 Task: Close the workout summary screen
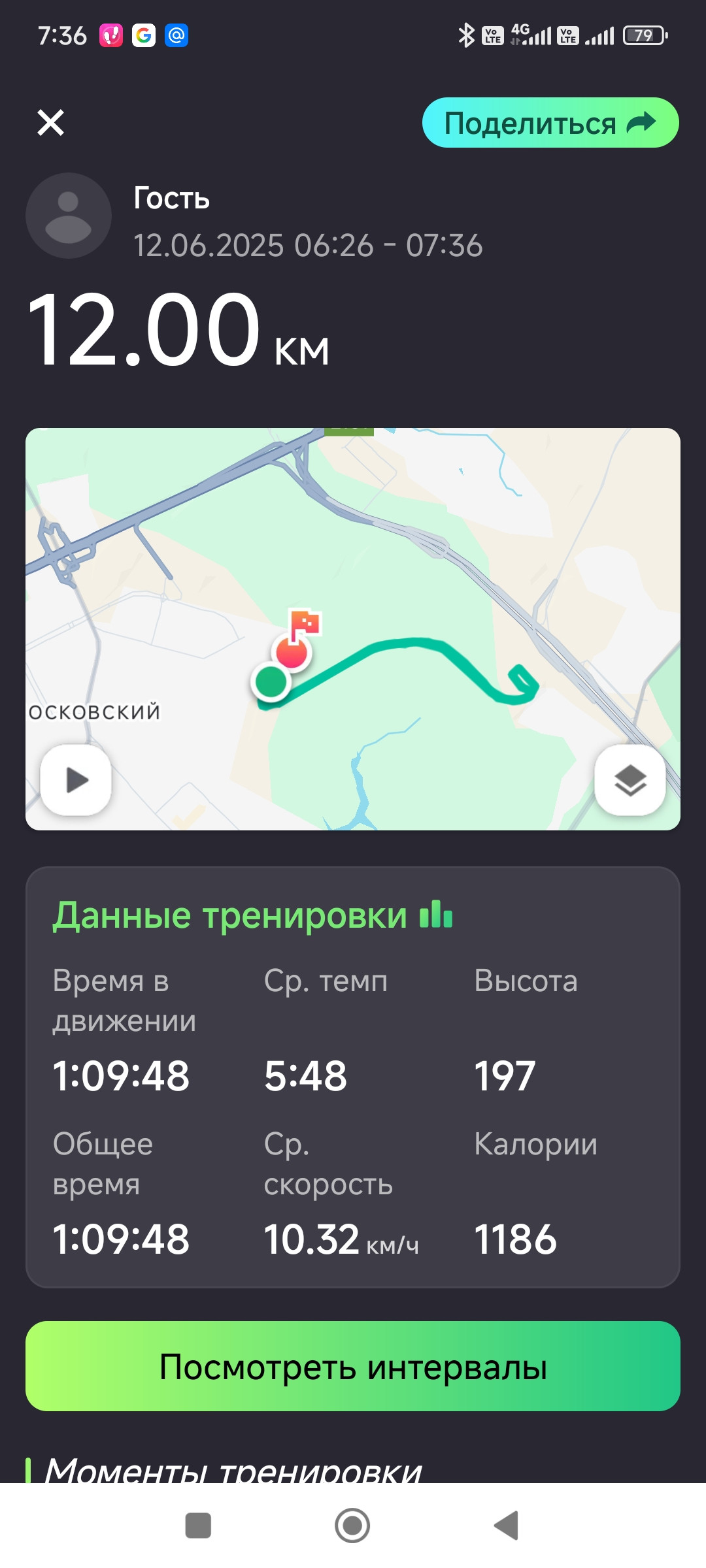point(50,123)
